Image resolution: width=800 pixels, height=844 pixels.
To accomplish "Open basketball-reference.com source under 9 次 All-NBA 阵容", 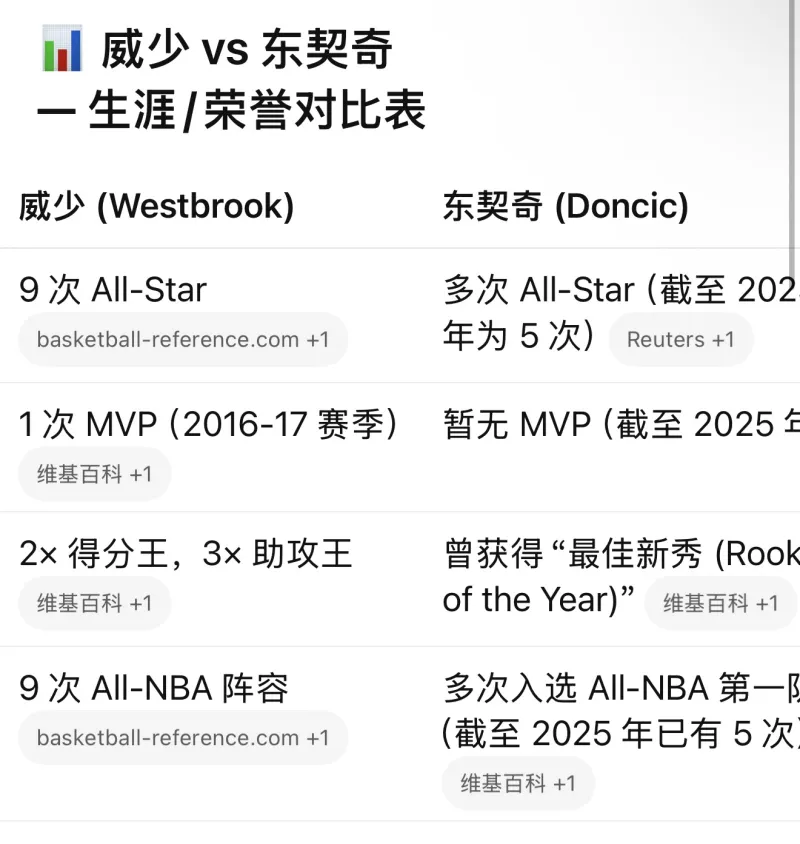I will tap(183, 738).
